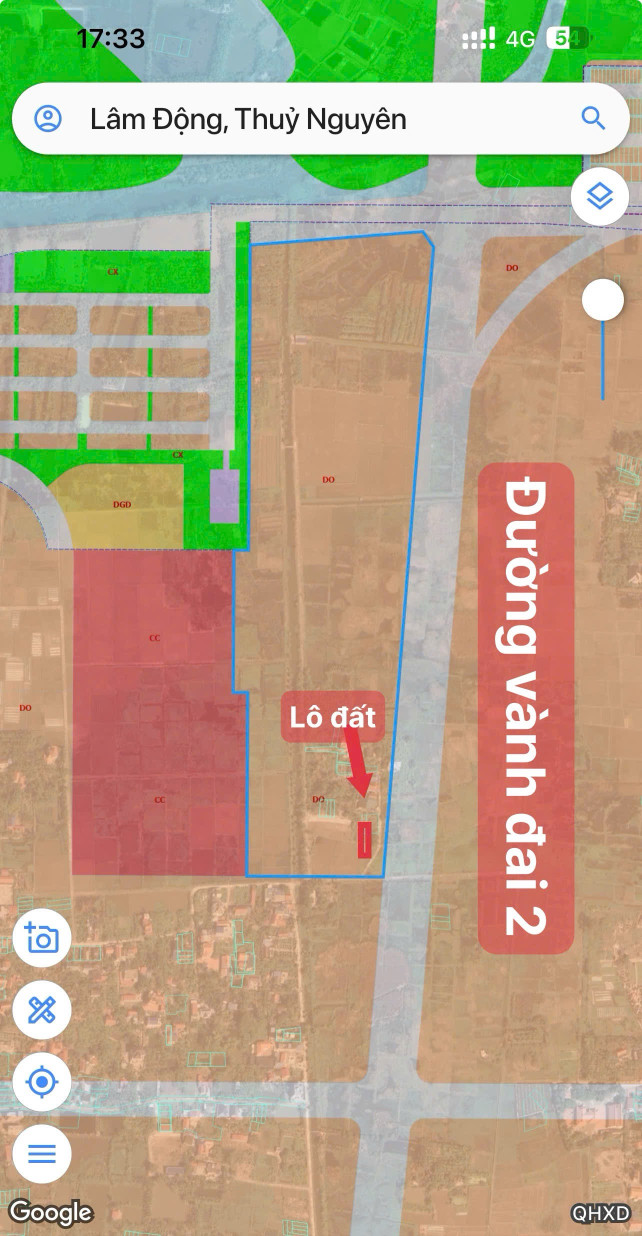642x1236 pixels.
Task: Open the map layers button
Action: [600, 196]
